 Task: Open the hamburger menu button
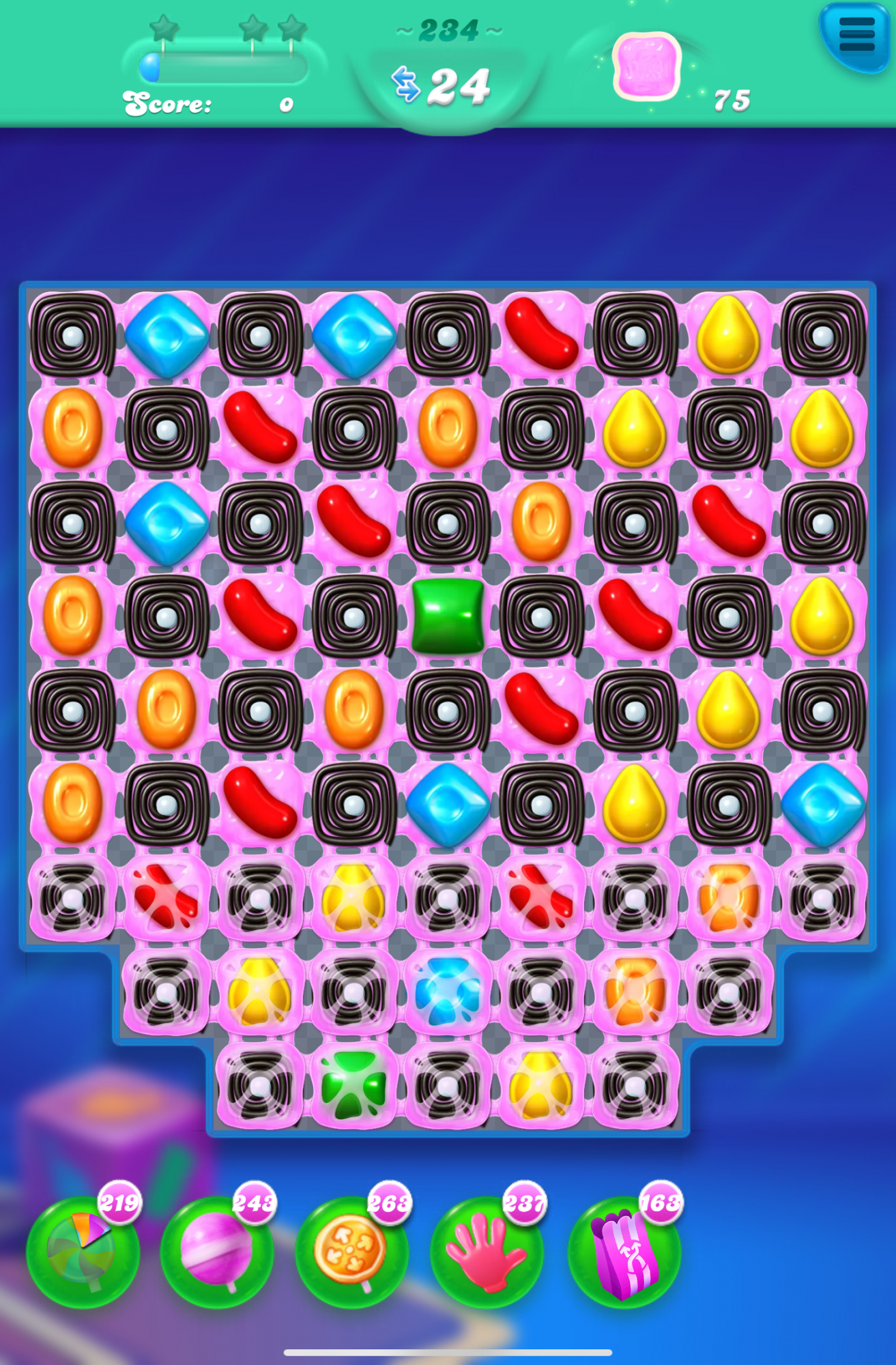click(856, 34)
